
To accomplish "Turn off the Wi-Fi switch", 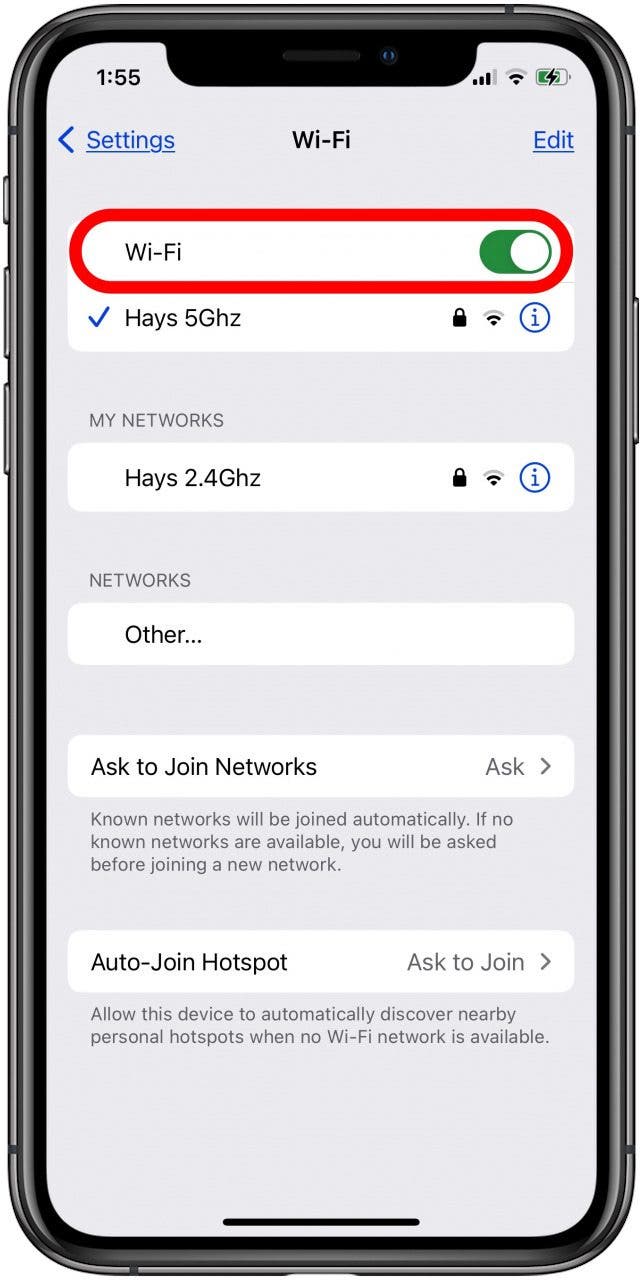I will click(515, 252).
